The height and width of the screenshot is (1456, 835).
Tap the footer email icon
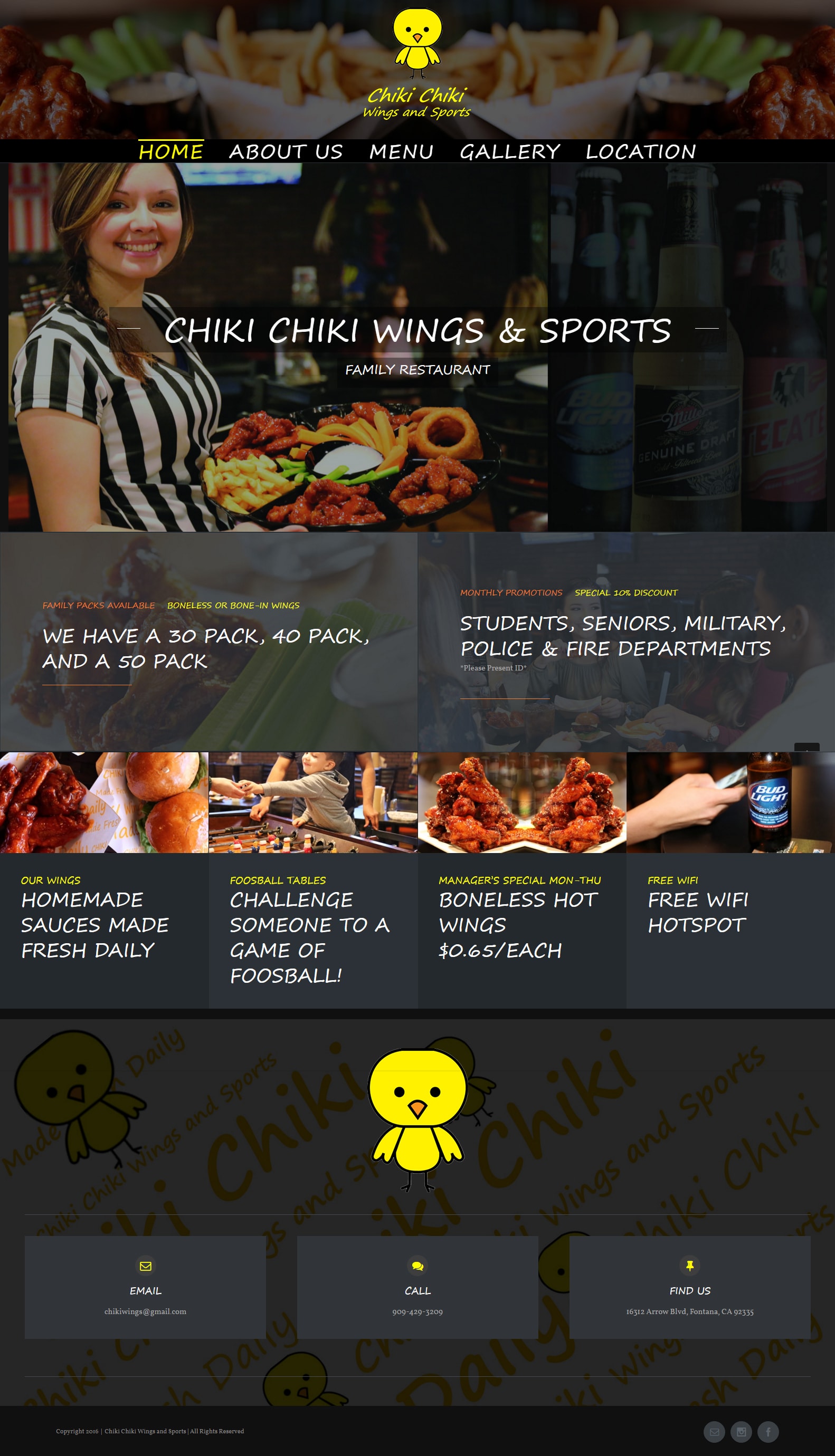[x=714, y=1432]
